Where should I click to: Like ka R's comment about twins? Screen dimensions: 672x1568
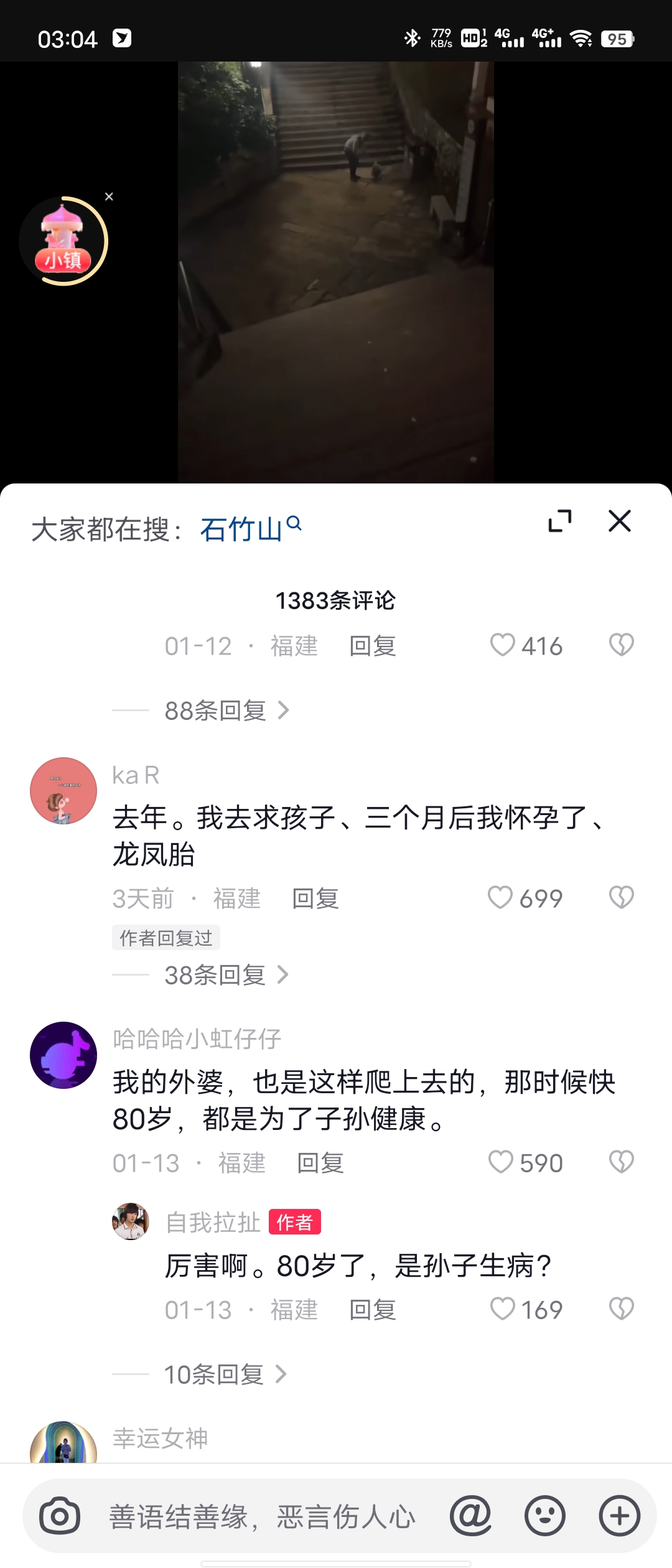501,898
